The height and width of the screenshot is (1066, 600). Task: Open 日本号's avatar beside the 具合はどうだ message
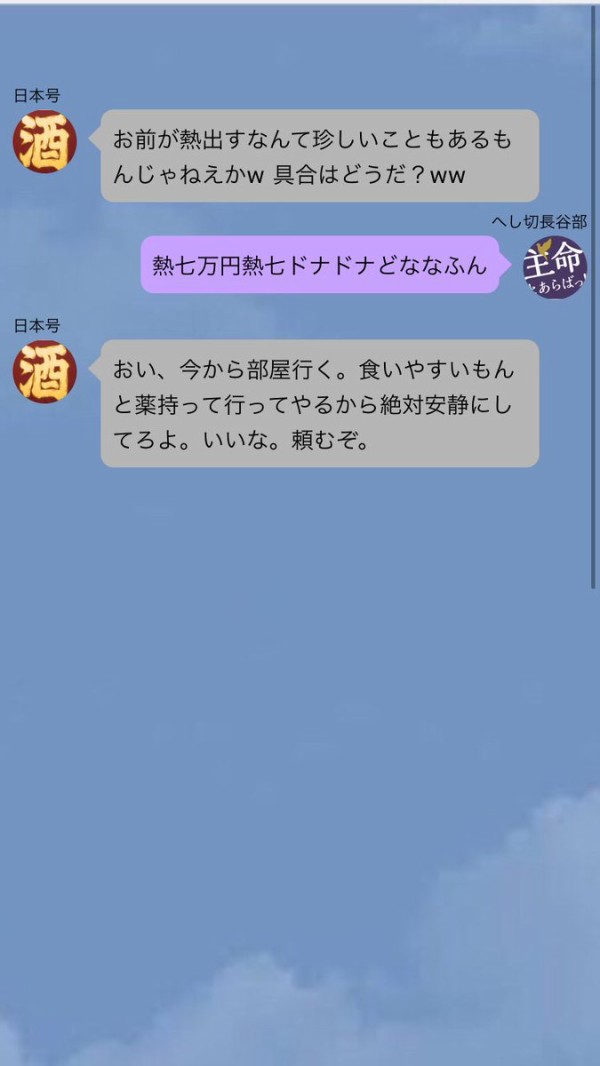pos(45,141)
